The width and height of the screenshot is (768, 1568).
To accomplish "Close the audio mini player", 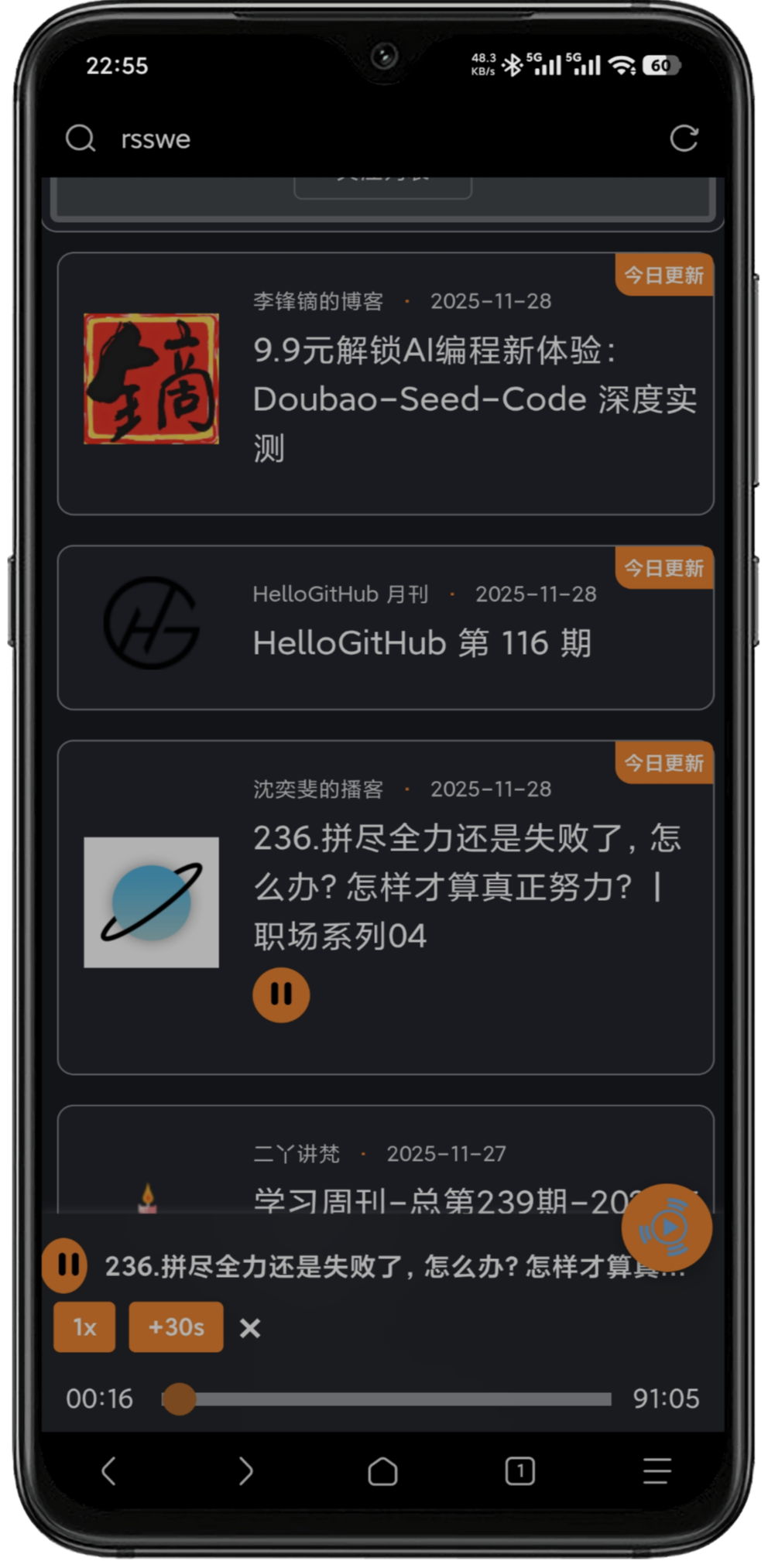I will [250, 1328].
